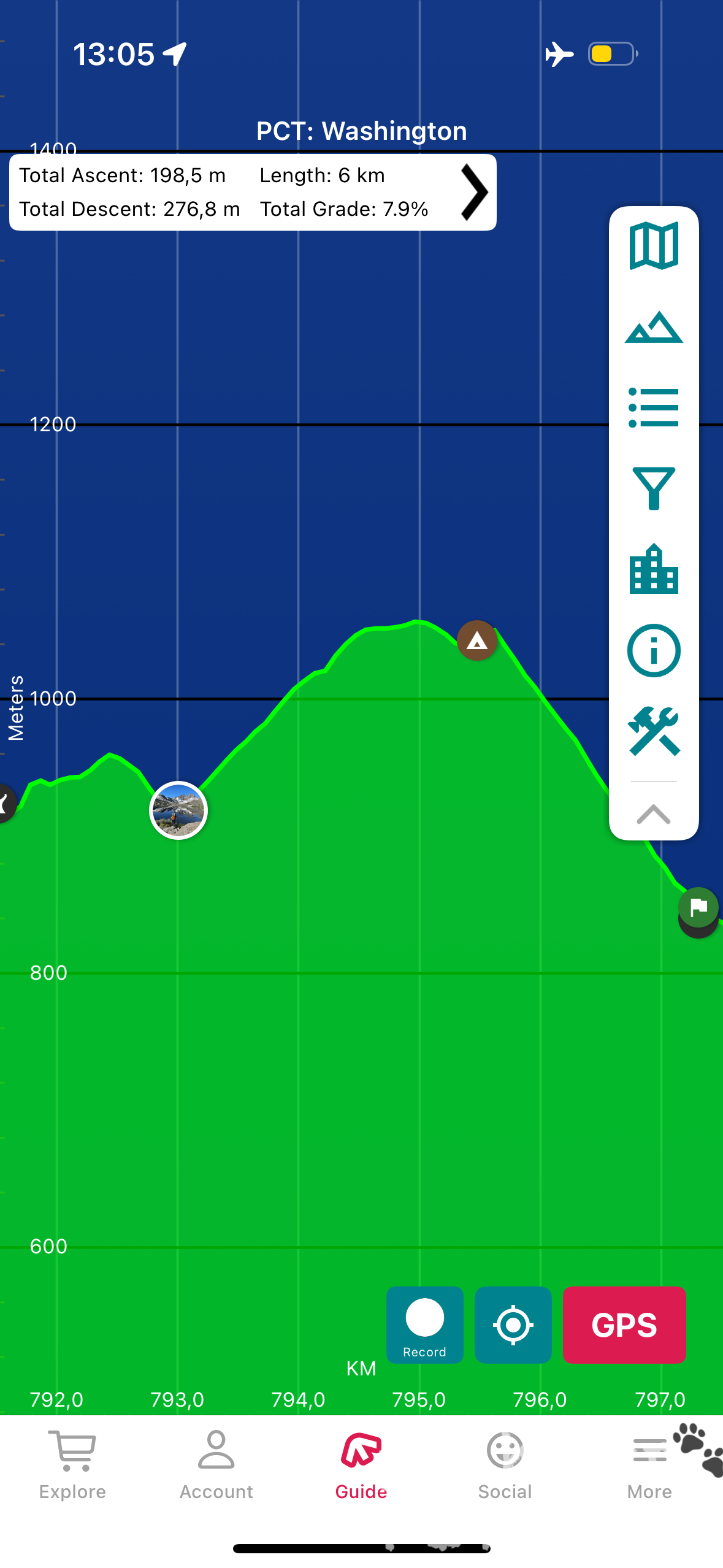This screenshot has width=723, height=1568.
Task: Select the Guide tab
Action: (361, 1465)
